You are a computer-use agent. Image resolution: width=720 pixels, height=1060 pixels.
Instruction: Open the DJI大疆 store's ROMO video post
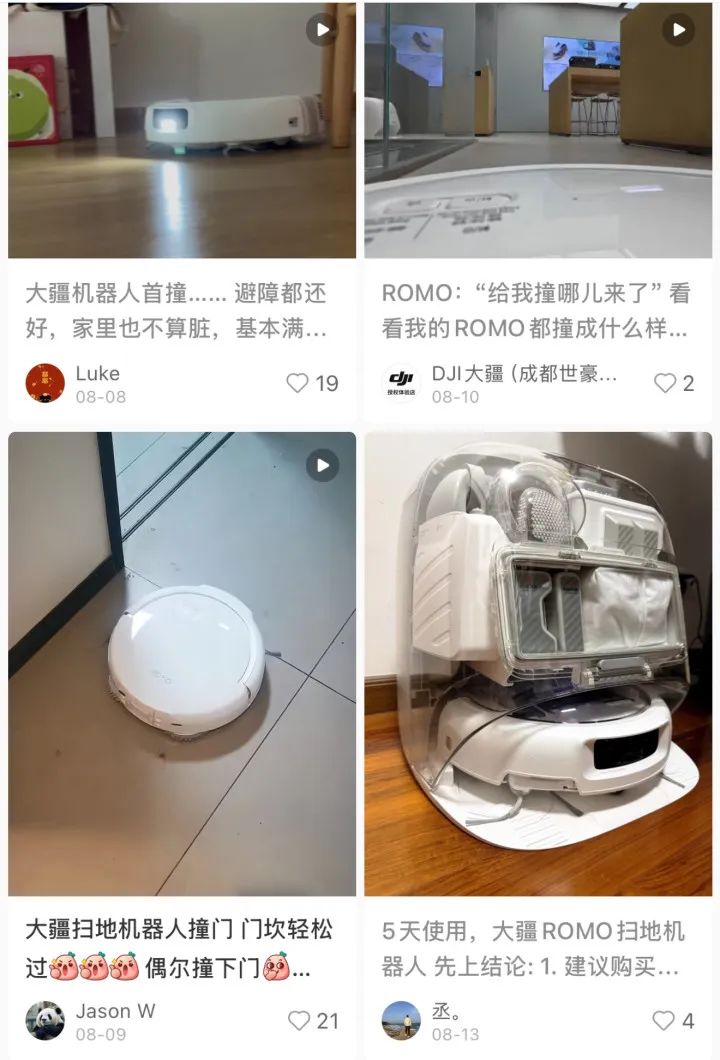tap(538, 130)
